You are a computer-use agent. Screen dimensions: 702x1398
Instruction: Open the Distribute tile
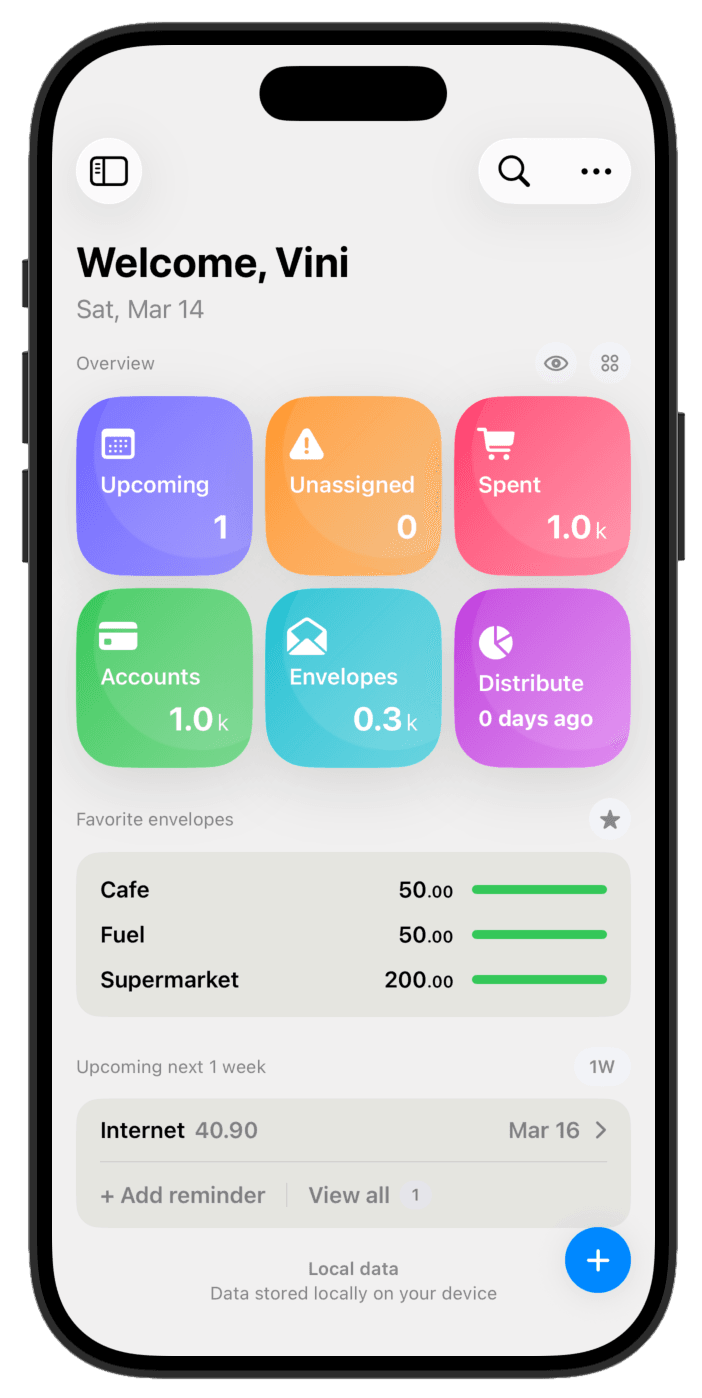point(542,678)
